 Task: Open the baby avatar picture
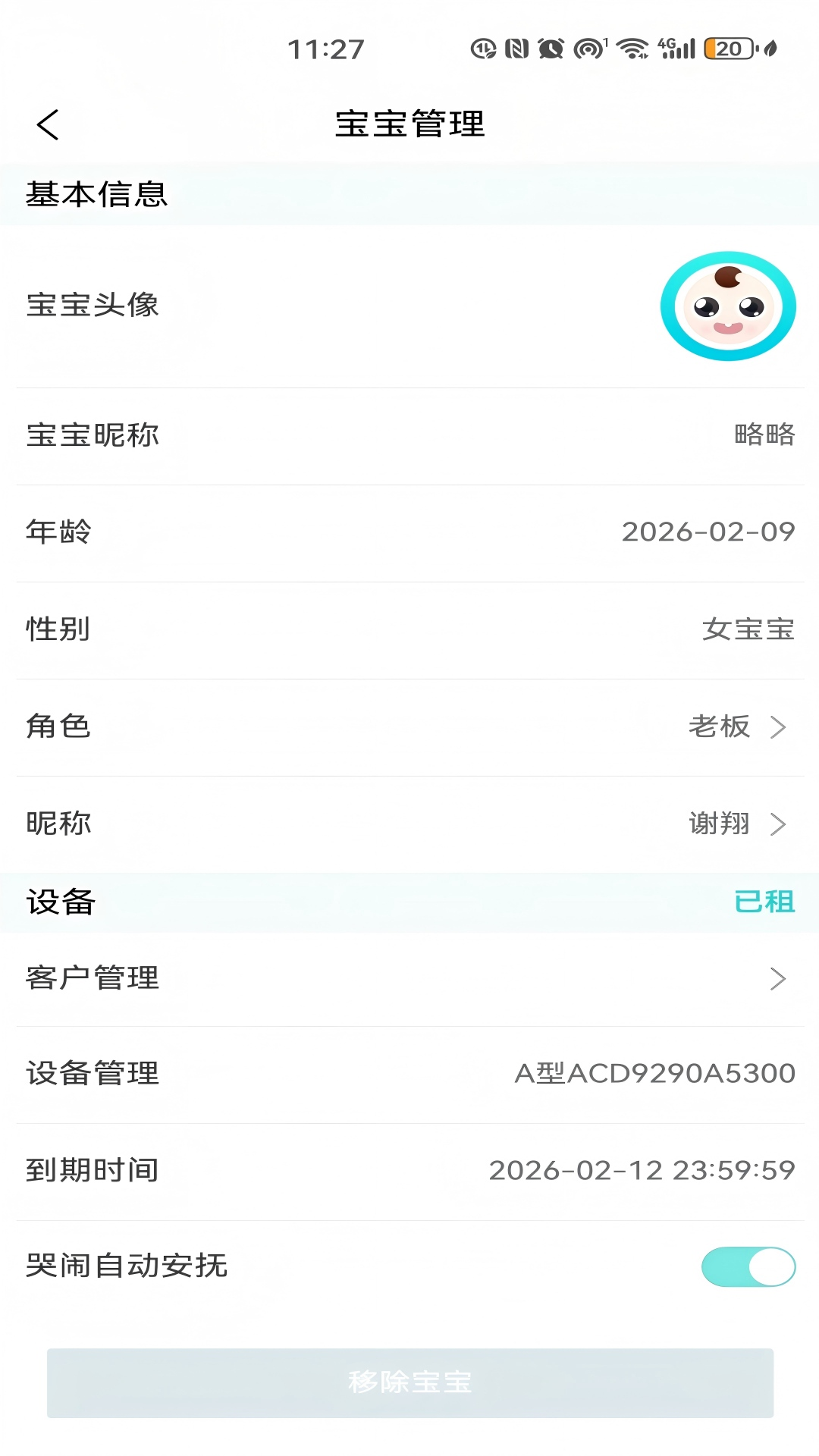point(726,306)
